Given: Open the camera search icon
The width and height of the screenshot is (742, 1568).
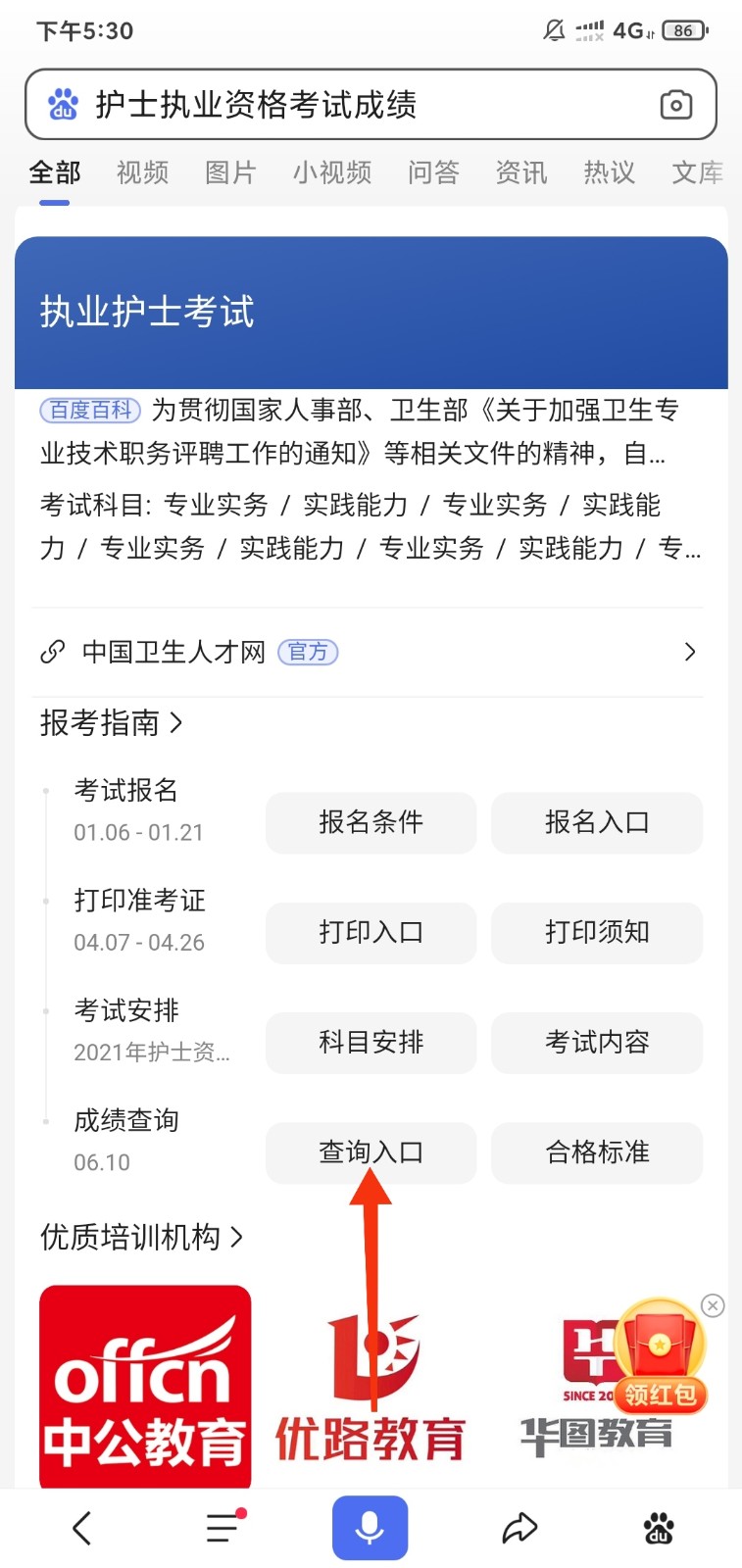Looking at the screenshot, I should (x=677, y=104).
